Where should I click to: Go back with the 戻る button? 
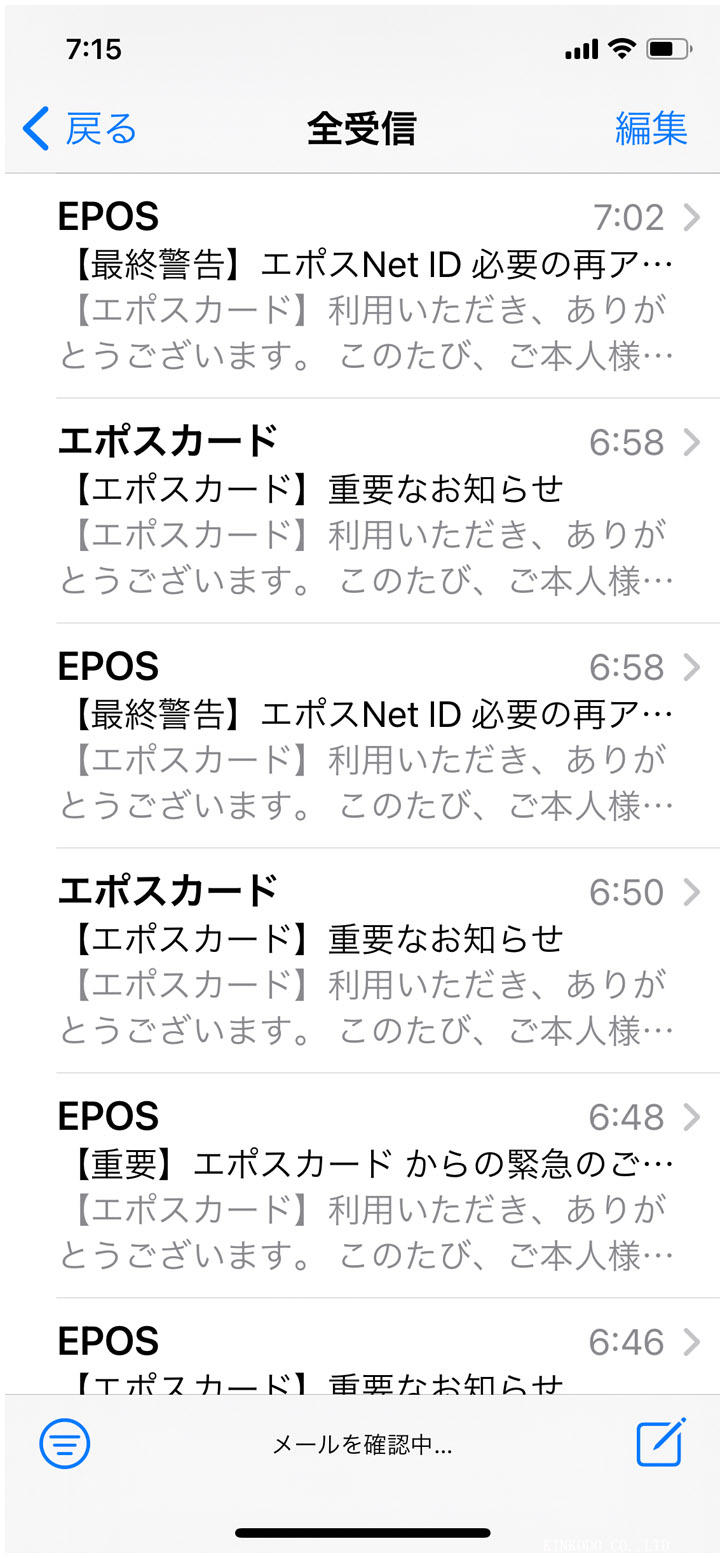coord(80,129)
